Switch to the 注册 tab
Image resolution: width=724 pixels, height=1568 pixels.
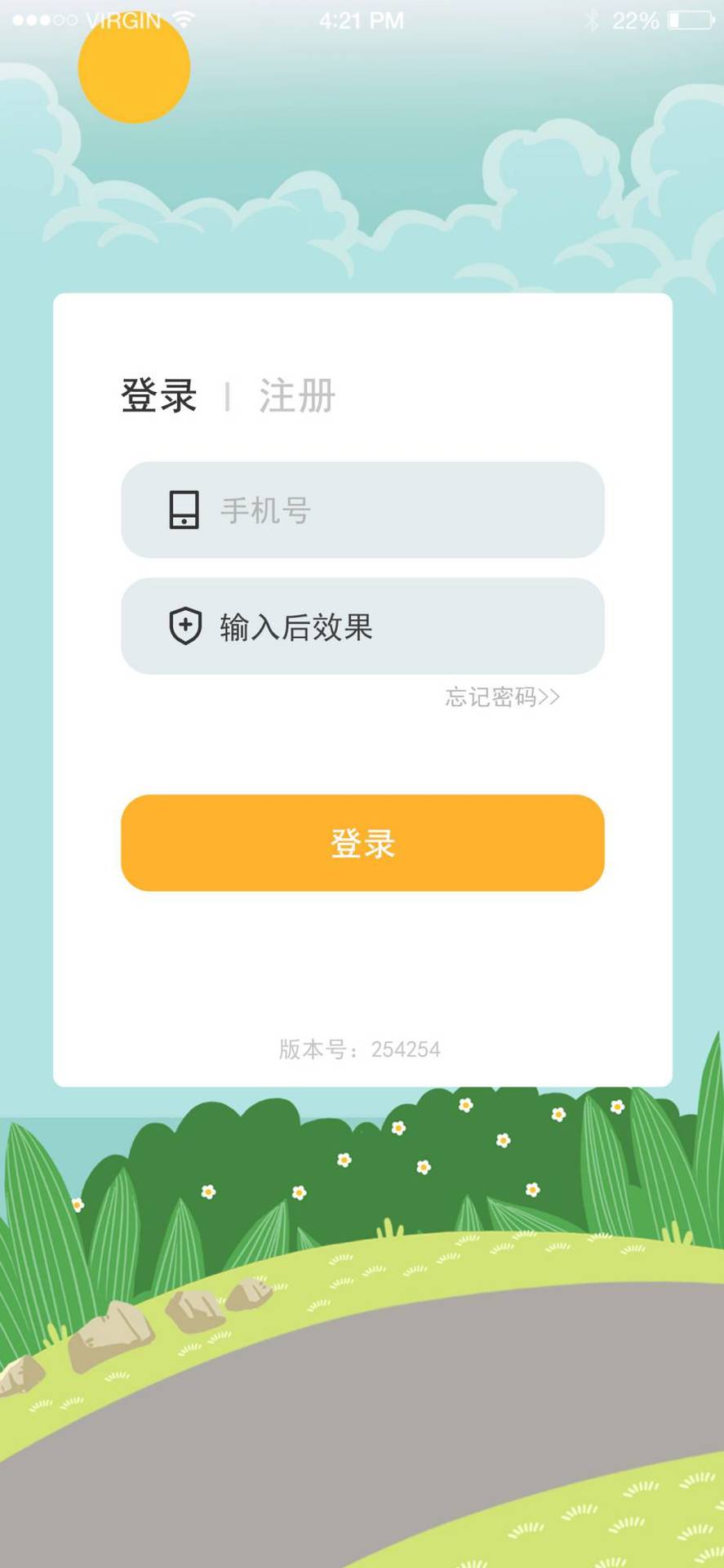pos(297,396)
